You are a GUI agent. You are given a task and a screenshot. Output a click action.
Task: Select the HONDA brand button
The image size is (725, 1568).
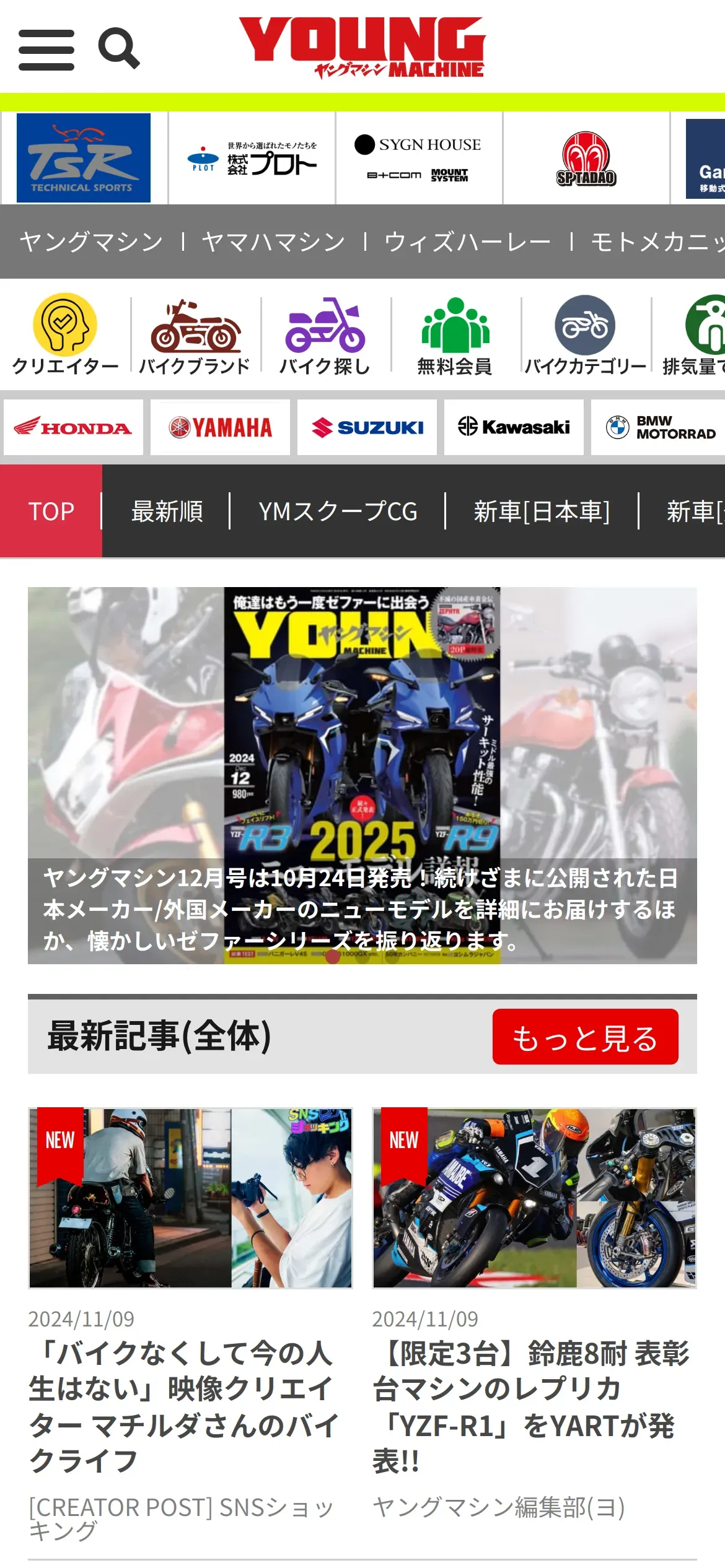[73, 427]
